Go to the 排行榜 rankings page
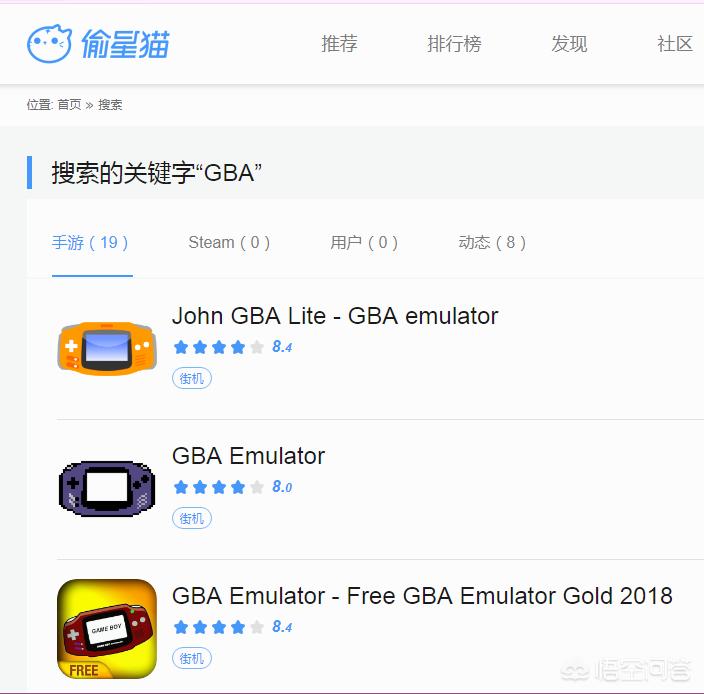The height and width of the screenshot is (694, 704). 454,44
